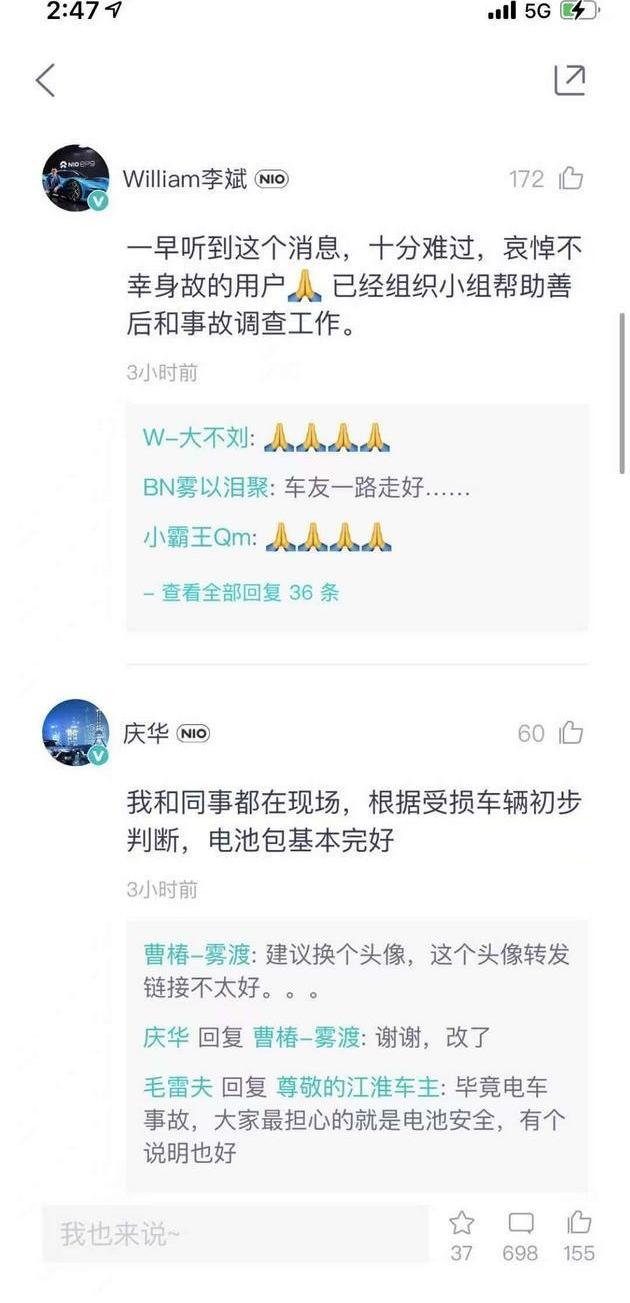Favorite this post with the star icon

point(461,1223)
